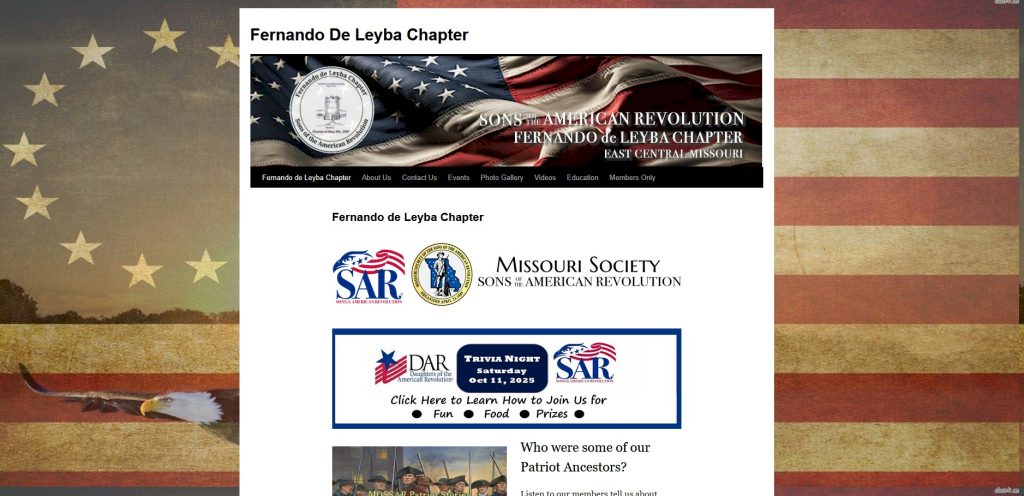This screenshot has width=1024, height=496.
Task: Open the Contact Us page
Action: pos(419,178)
